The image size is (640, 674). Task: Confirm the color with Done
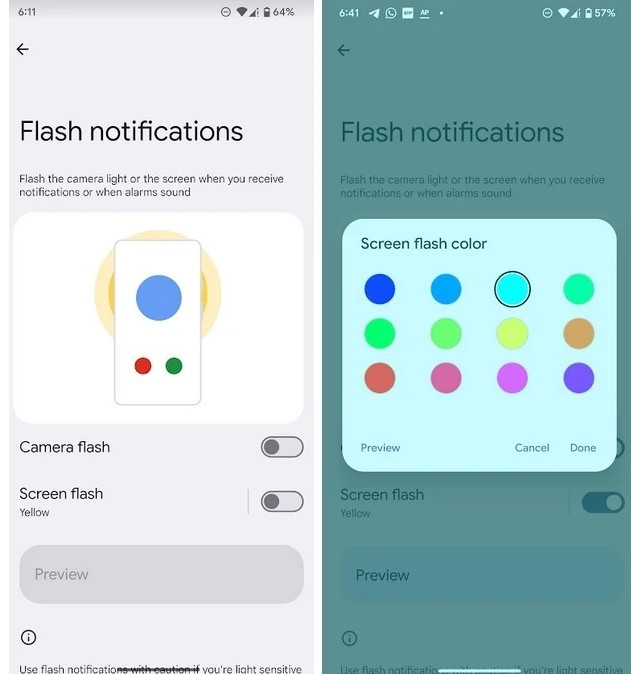pyautogui.click(x=583, y=448)
